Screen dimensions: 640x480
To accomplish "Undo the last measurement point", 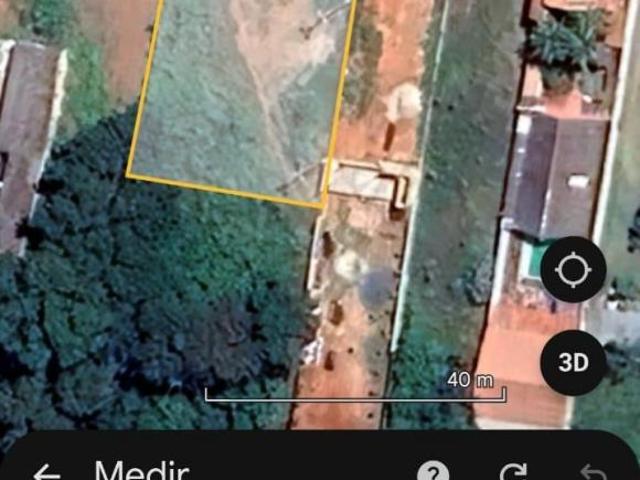I will click(x=592, y=473).
